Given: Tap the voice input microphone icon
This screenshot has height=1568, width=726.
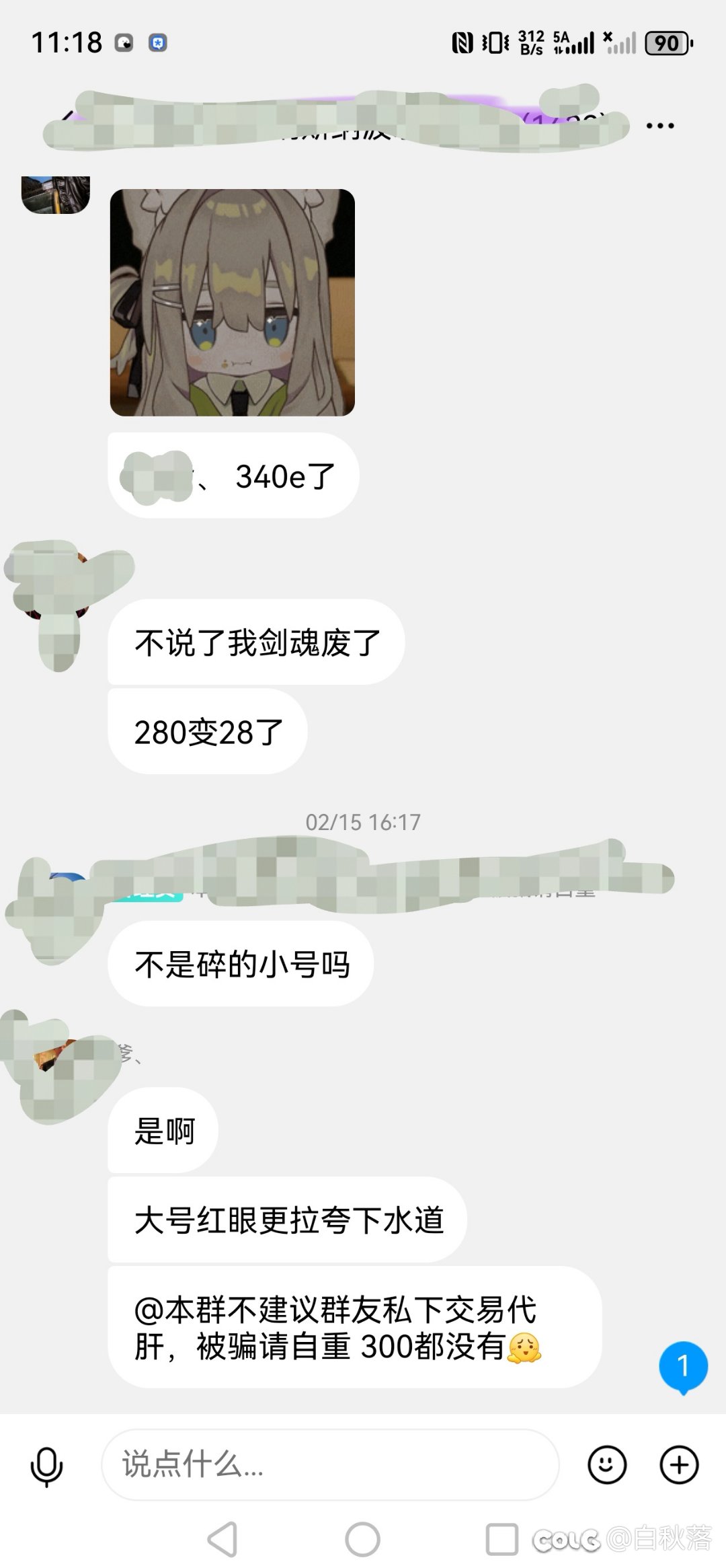Looking at the screenshot, I should point(47,1465).
